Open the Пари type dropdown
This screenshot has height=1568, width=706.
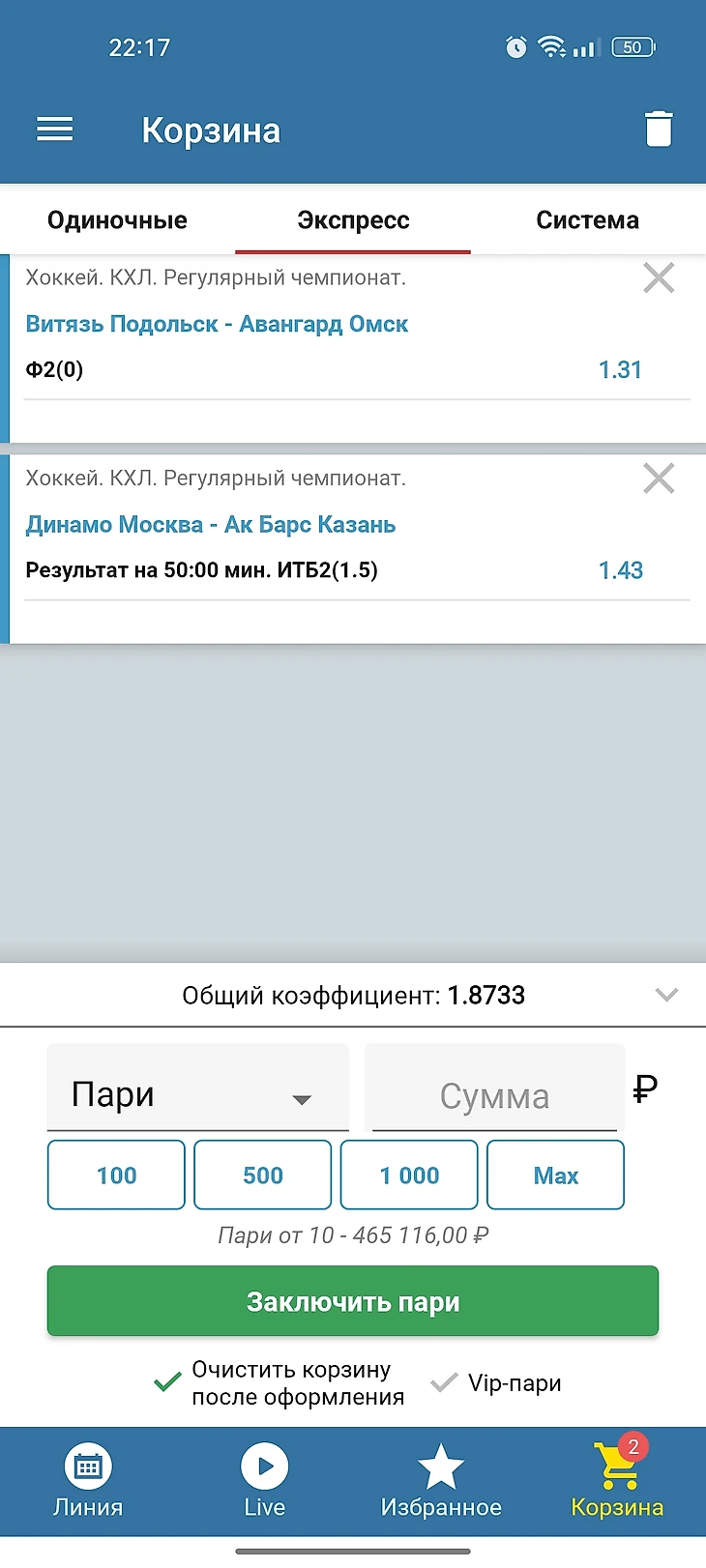click(x=197, y=1095)
